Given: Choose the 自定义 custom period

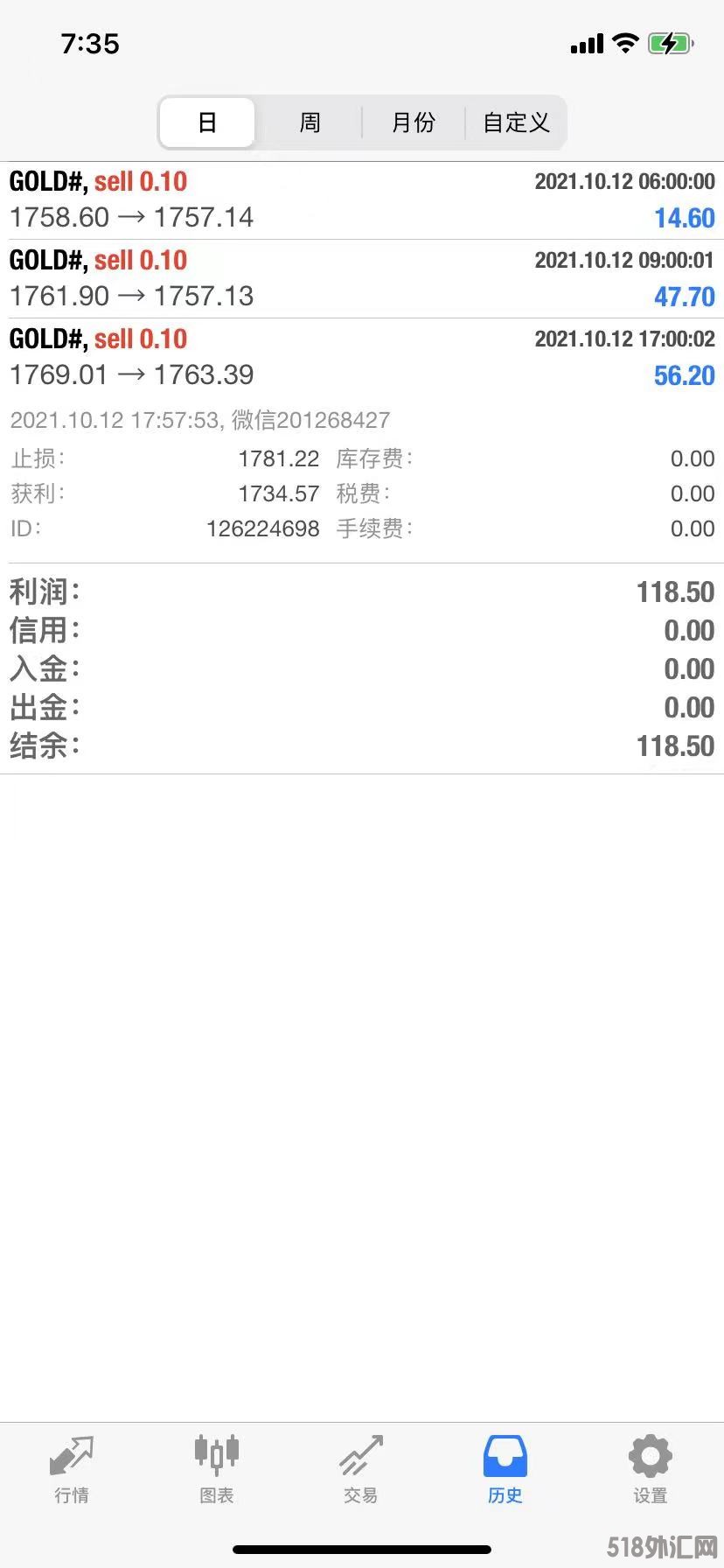Looking at the screenshot, I should pos(516,122).
